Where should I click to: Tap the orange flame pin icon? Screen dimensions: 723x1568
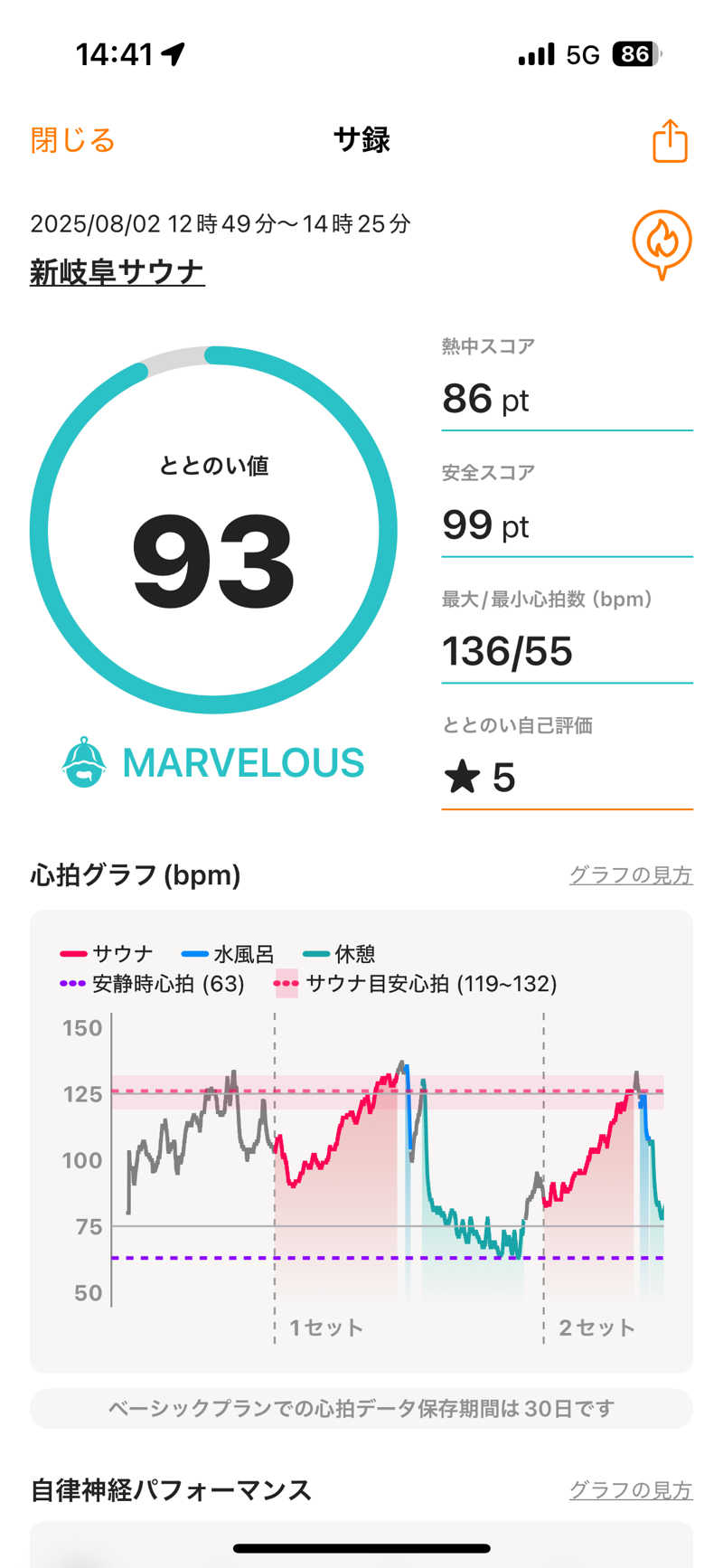pos(662,242)
